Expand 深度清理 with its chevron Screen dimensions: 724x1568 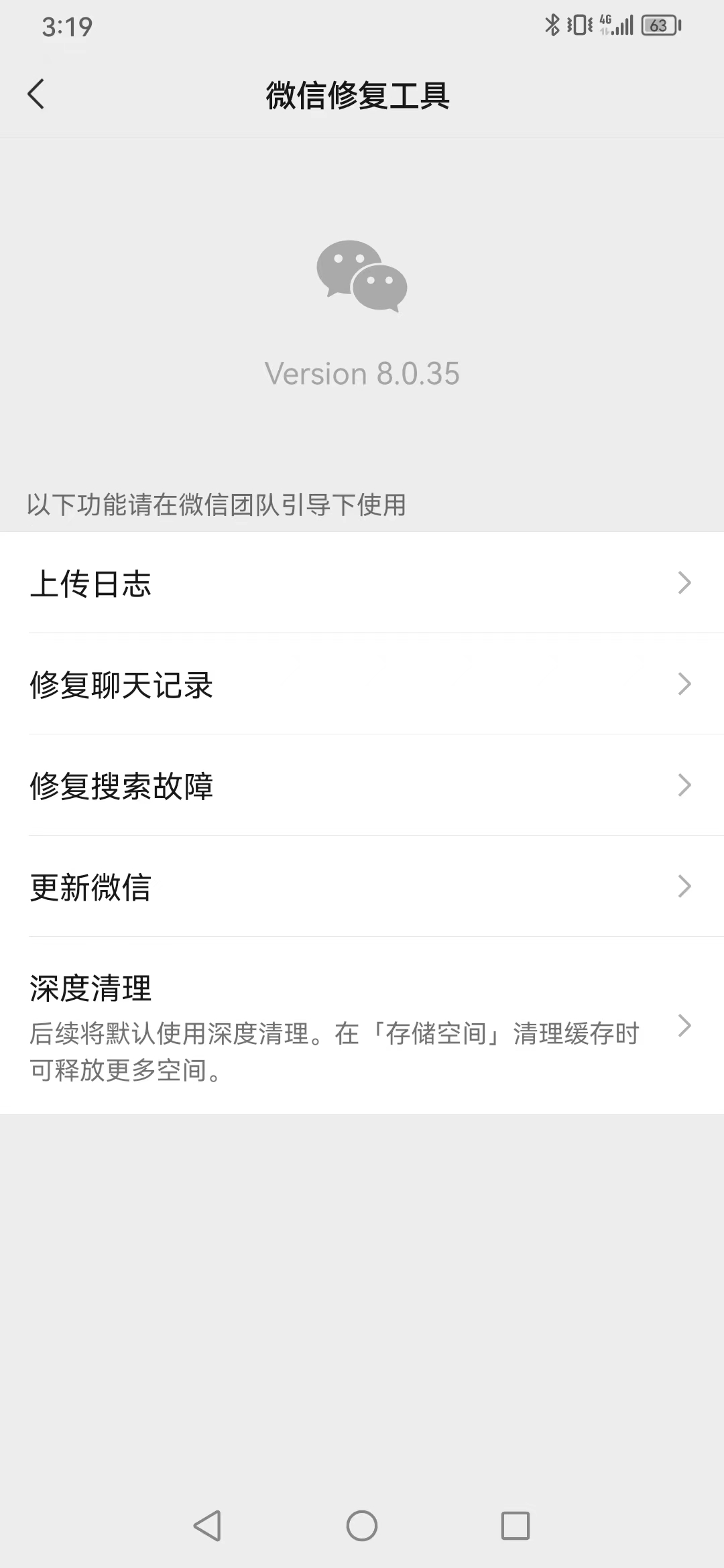684,1025
